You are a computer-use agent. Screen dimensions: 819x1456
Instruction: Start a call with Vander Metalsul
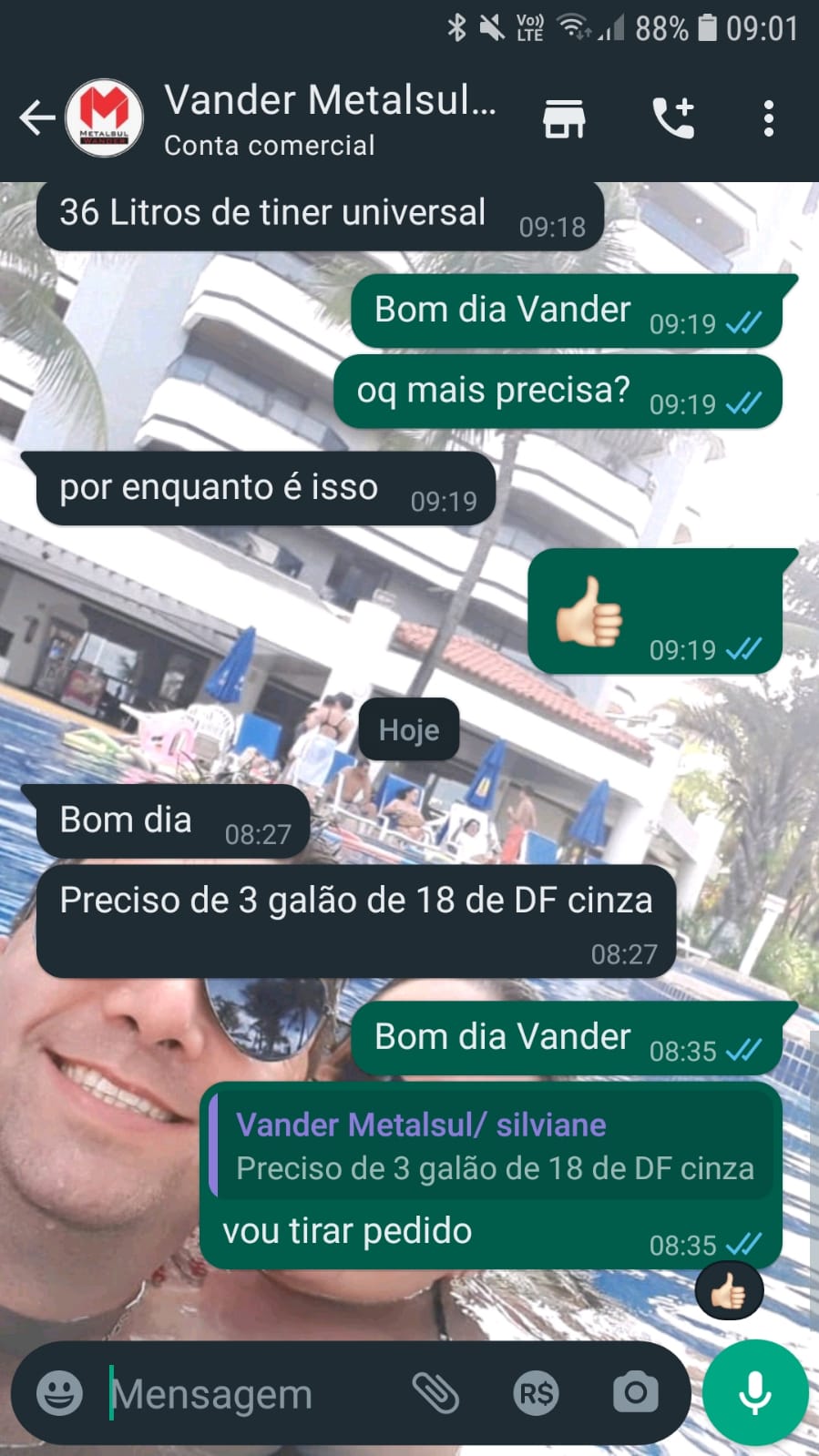(x=673, y=118)
